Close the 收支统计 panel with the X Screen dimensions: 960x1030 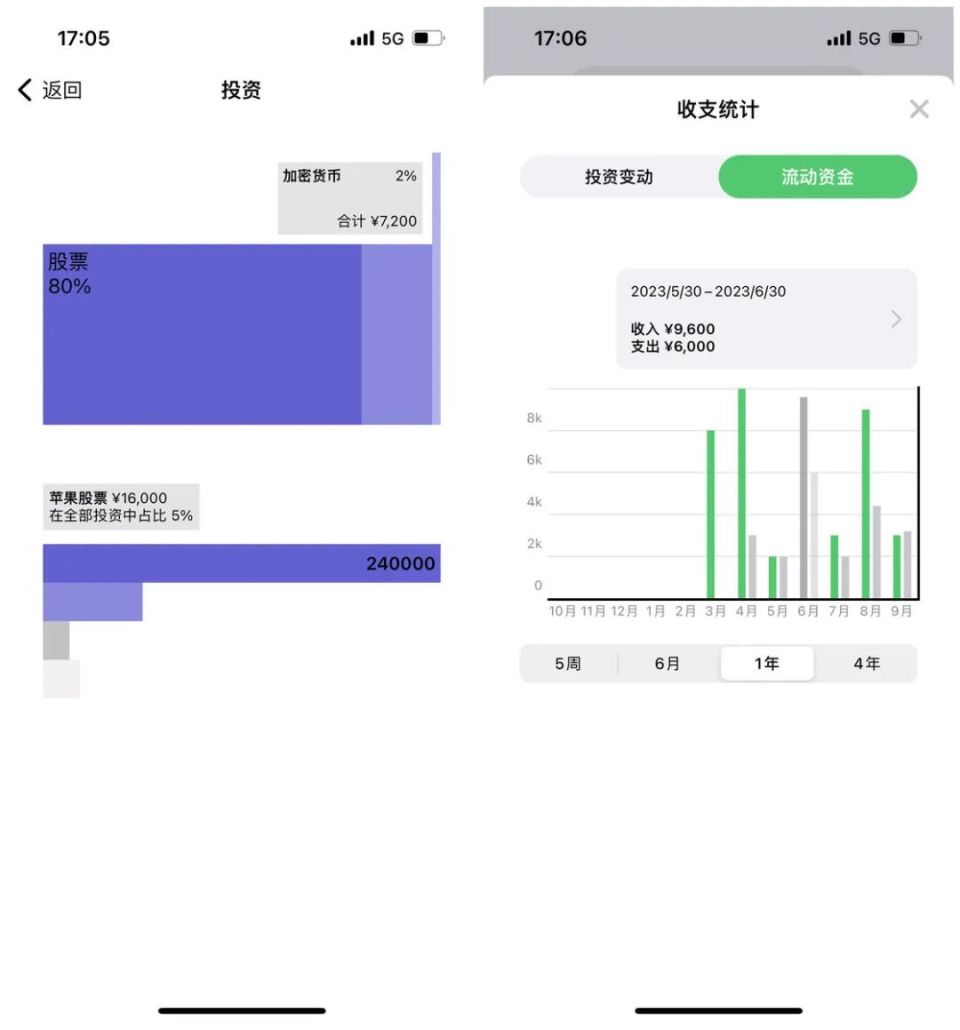click(x=919, y=109)
